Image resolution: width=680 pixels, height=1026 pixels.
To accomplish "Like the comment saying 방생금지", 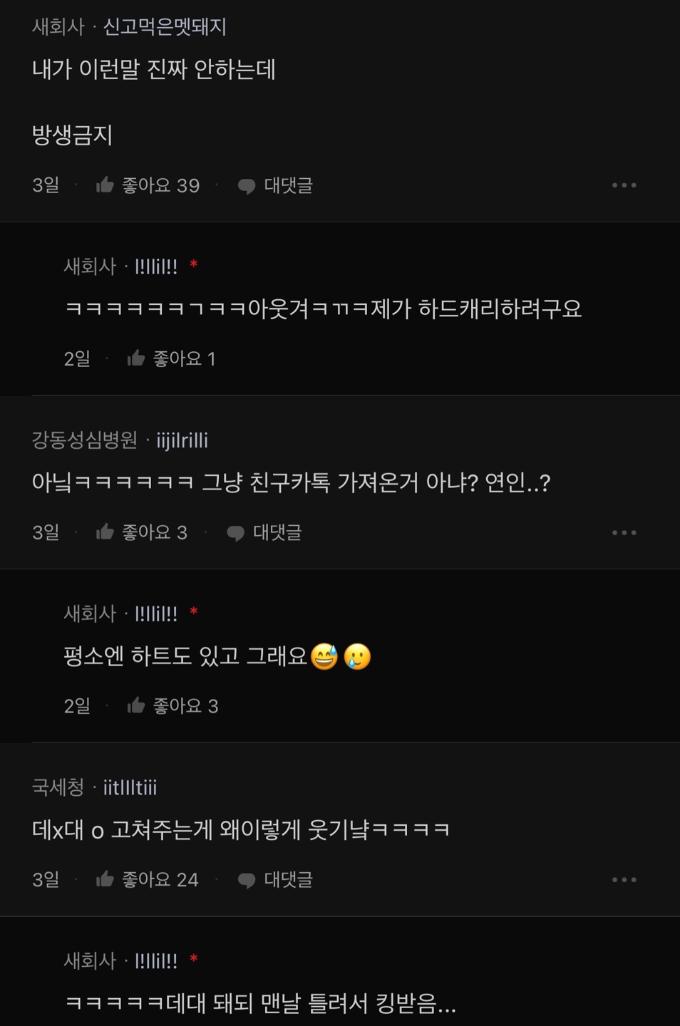I will tap(146, 185).
